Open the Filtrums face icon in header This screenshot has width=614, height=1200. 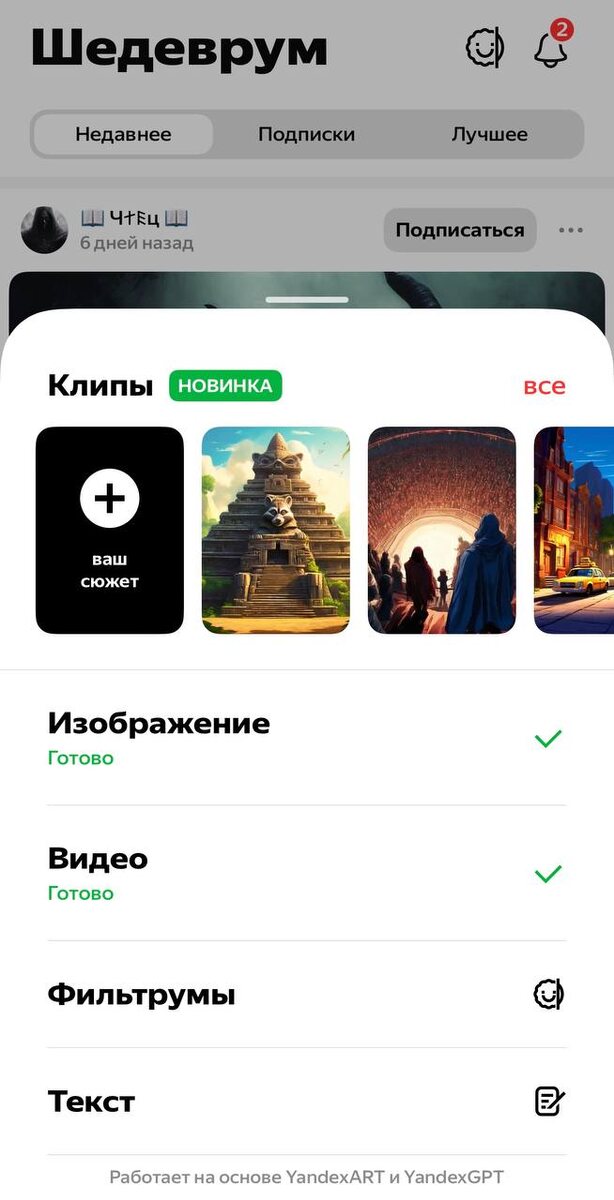485,48
